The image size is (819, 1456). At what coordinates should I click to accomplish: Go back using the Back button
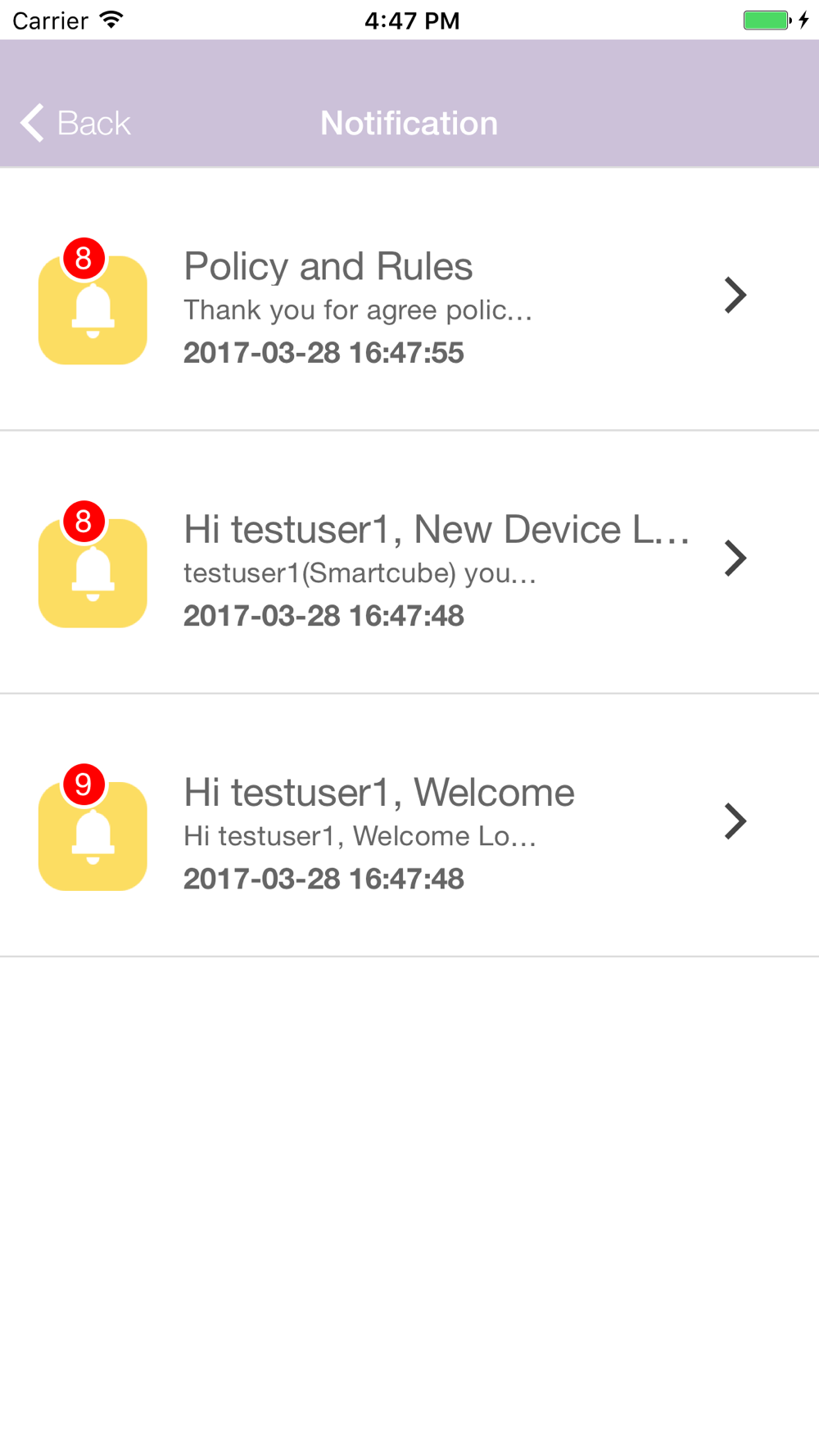[x=75, y=123]
